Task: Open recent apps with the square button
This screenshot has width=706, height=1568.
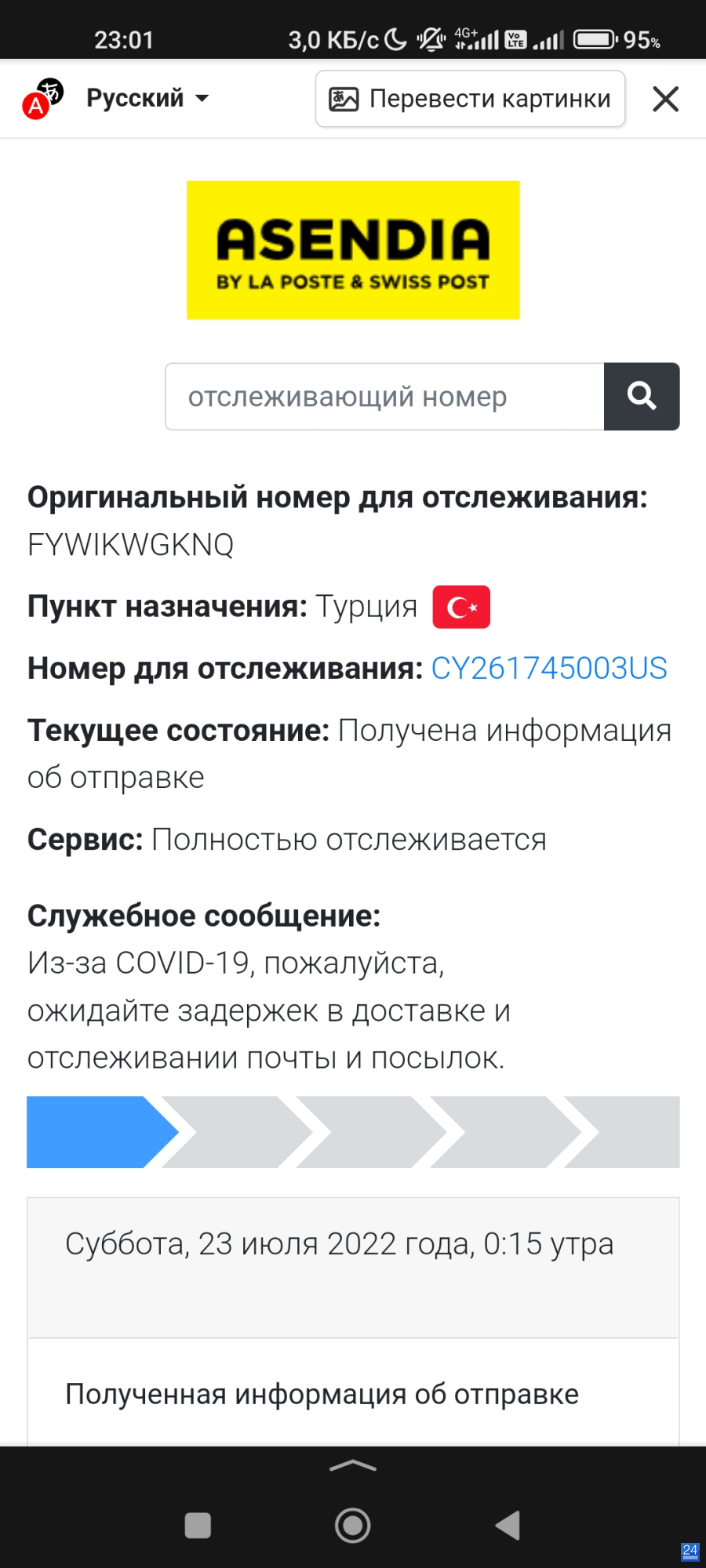Action: [x=198, y=1525]
